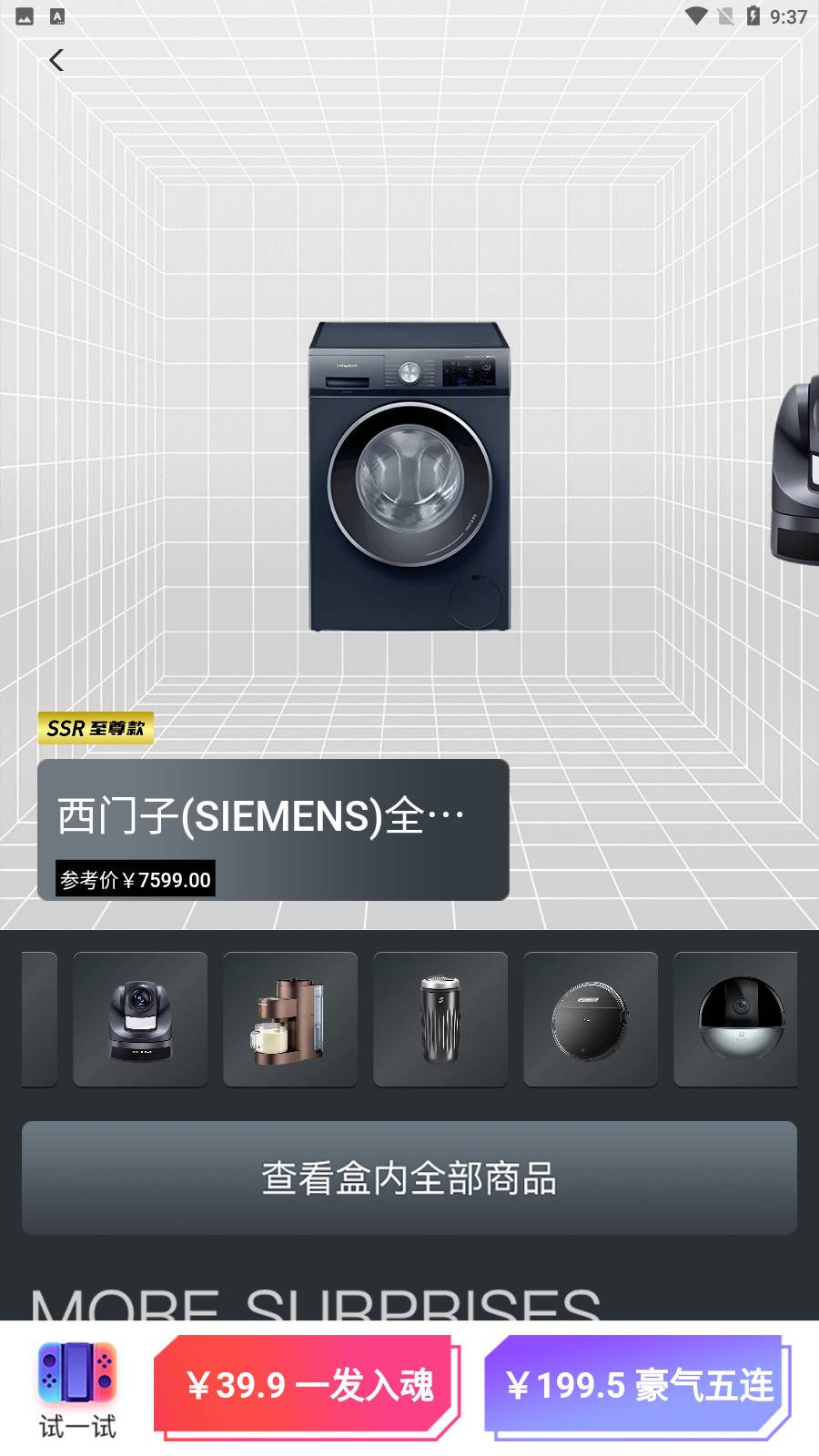
Task: Go back using the top-left arrow
Action: point(56,60)
